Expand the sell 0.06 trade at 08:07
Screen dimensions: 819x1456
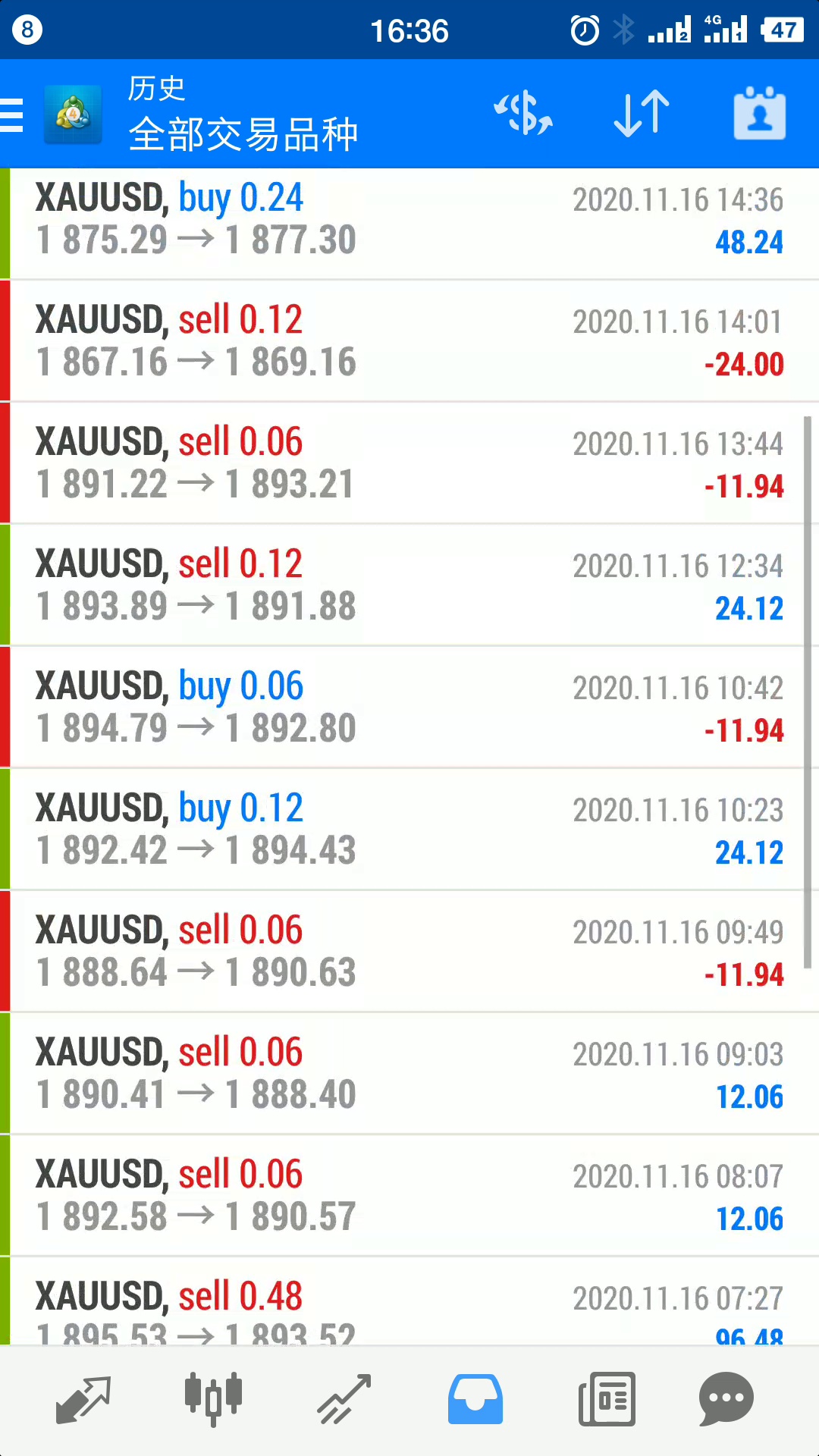tap(409, 1196)
